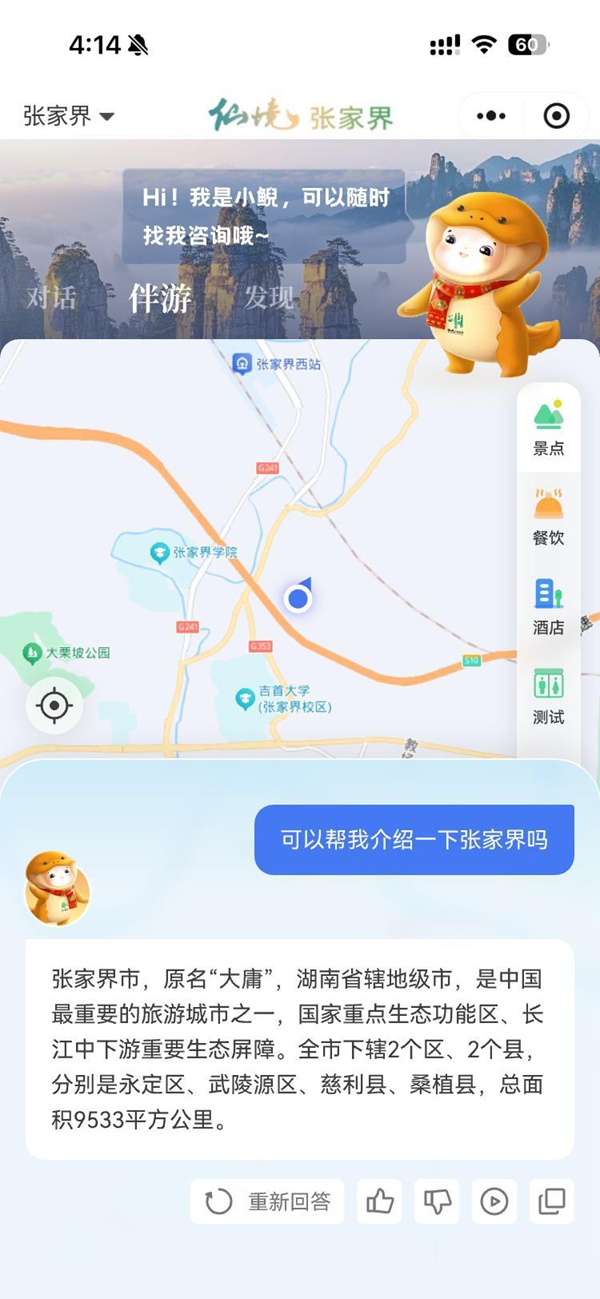Like the assistant's answer with thumbs up
Image resolution: width=600 pixels, height=1299 pixels.
380,1201
